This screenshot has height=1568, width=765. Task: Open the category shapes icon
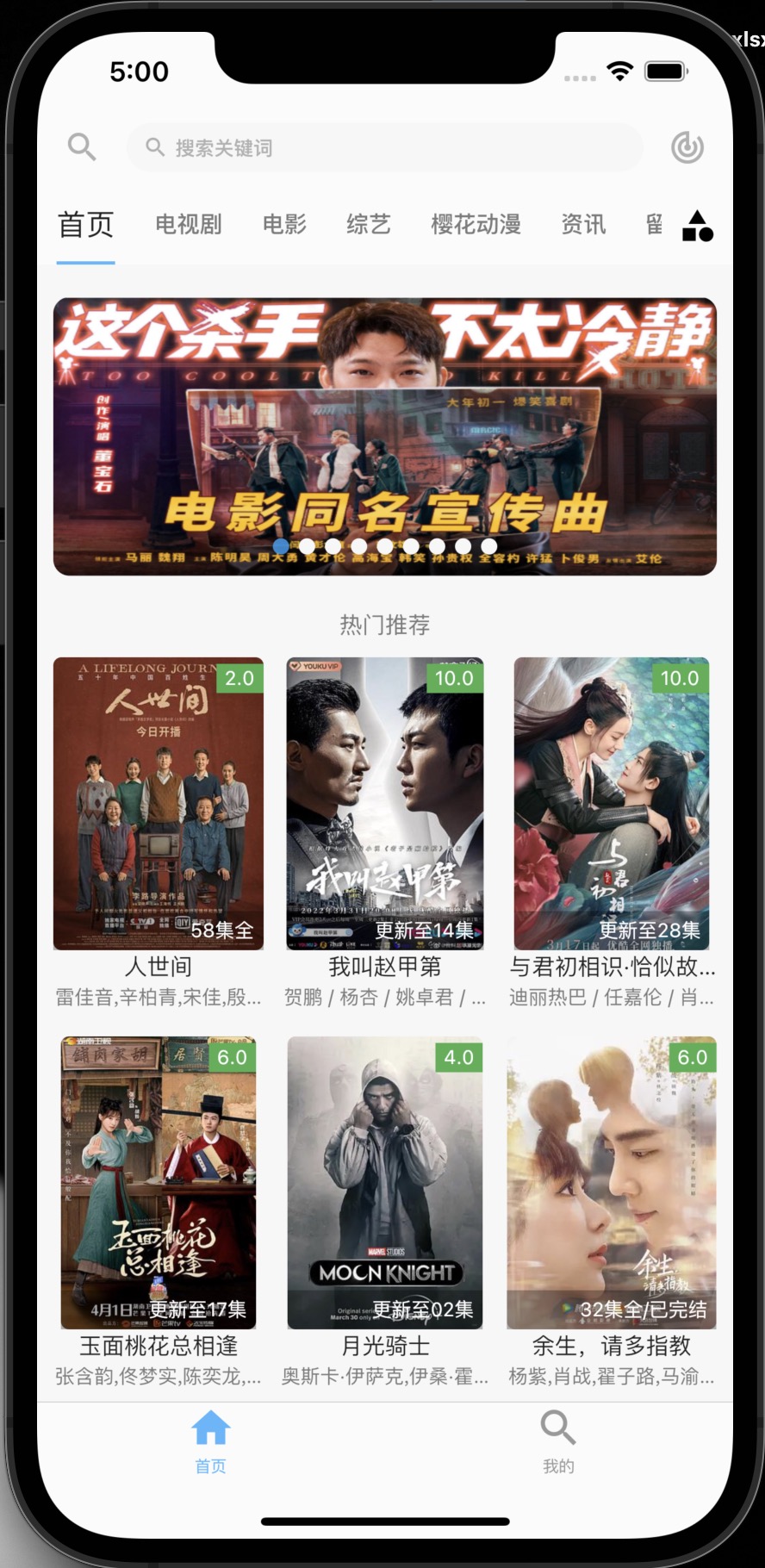click(x=697, y=227)
